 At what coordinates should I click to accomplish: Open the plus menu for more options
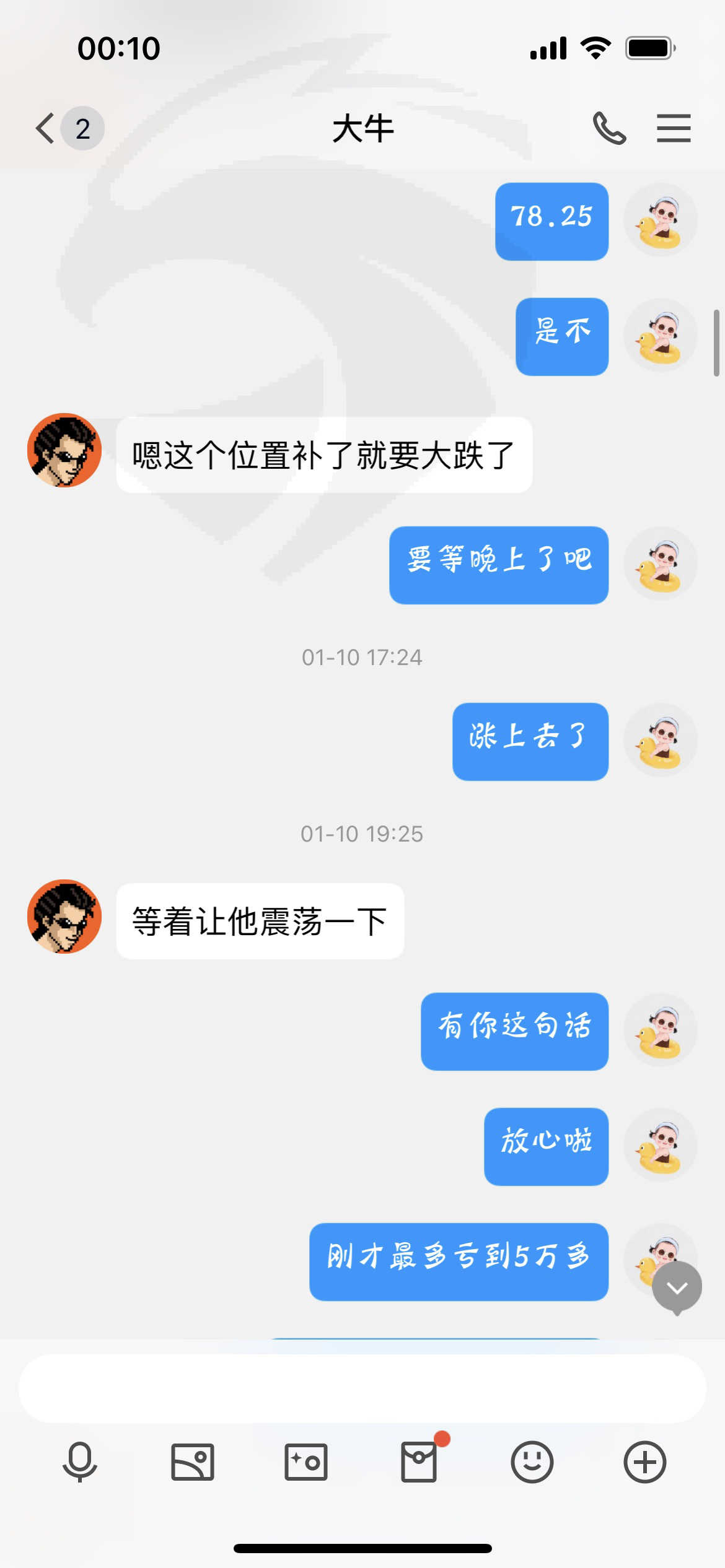point(645,1462)
